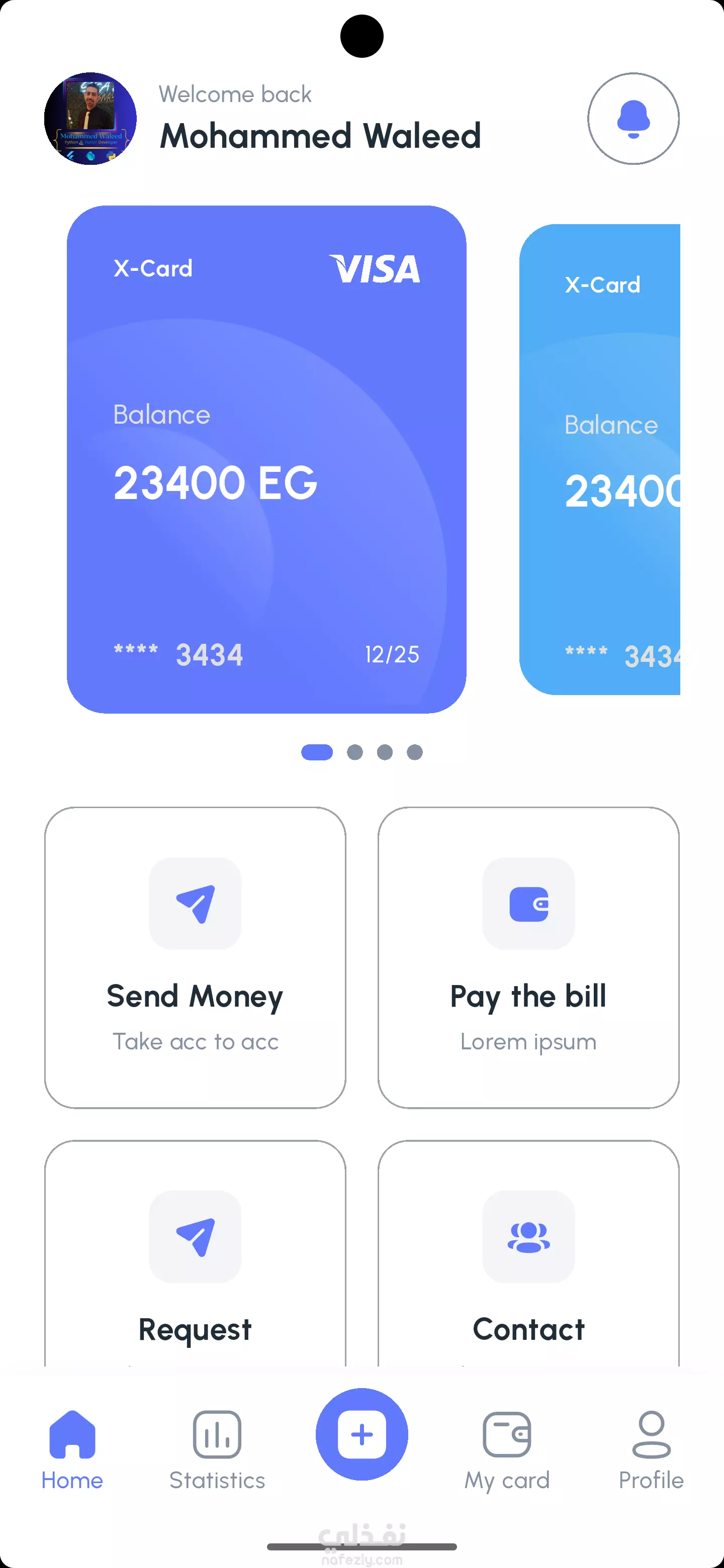Open the Send Money card

[x=195, y=957]
